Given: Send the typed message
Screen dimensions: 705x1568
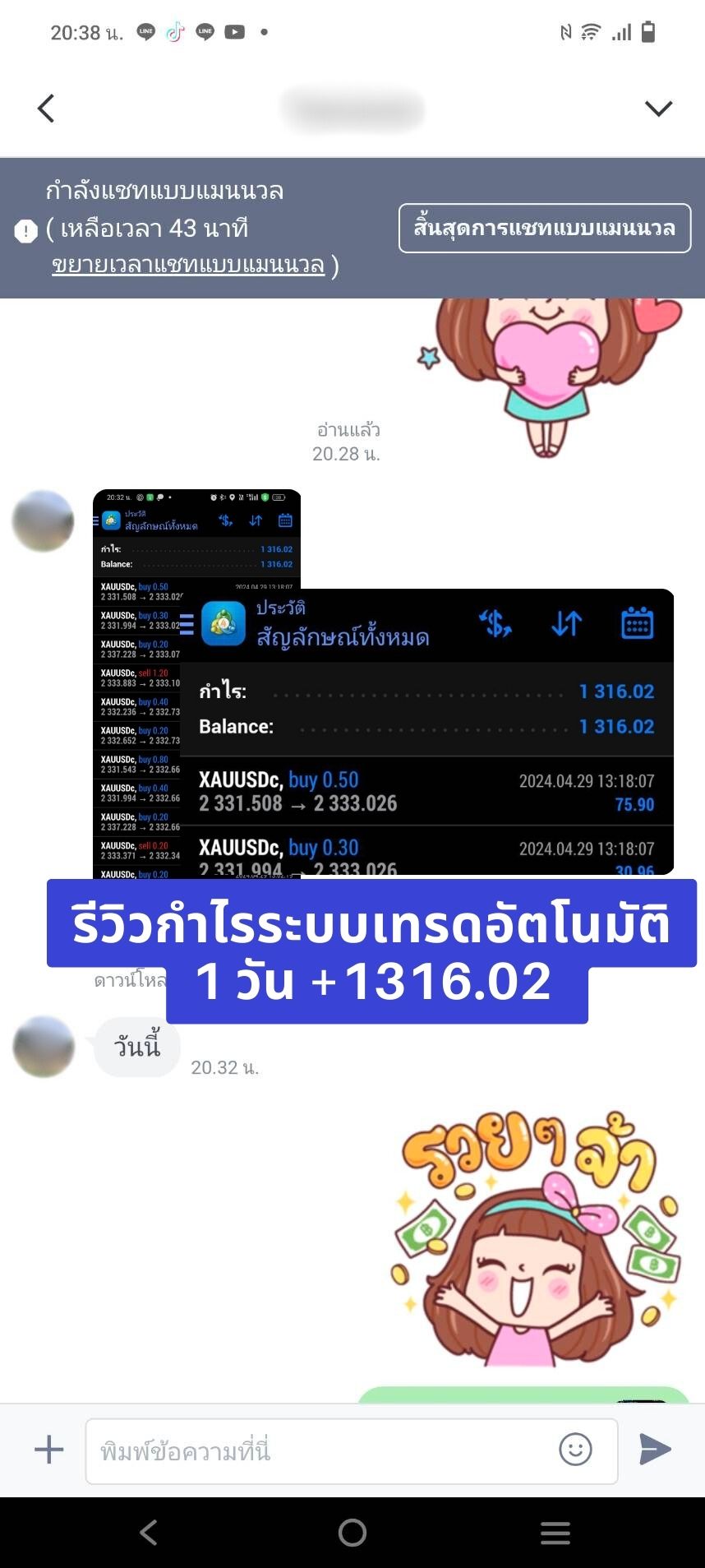Looking at the screenshot, I should coord(655,1450).
